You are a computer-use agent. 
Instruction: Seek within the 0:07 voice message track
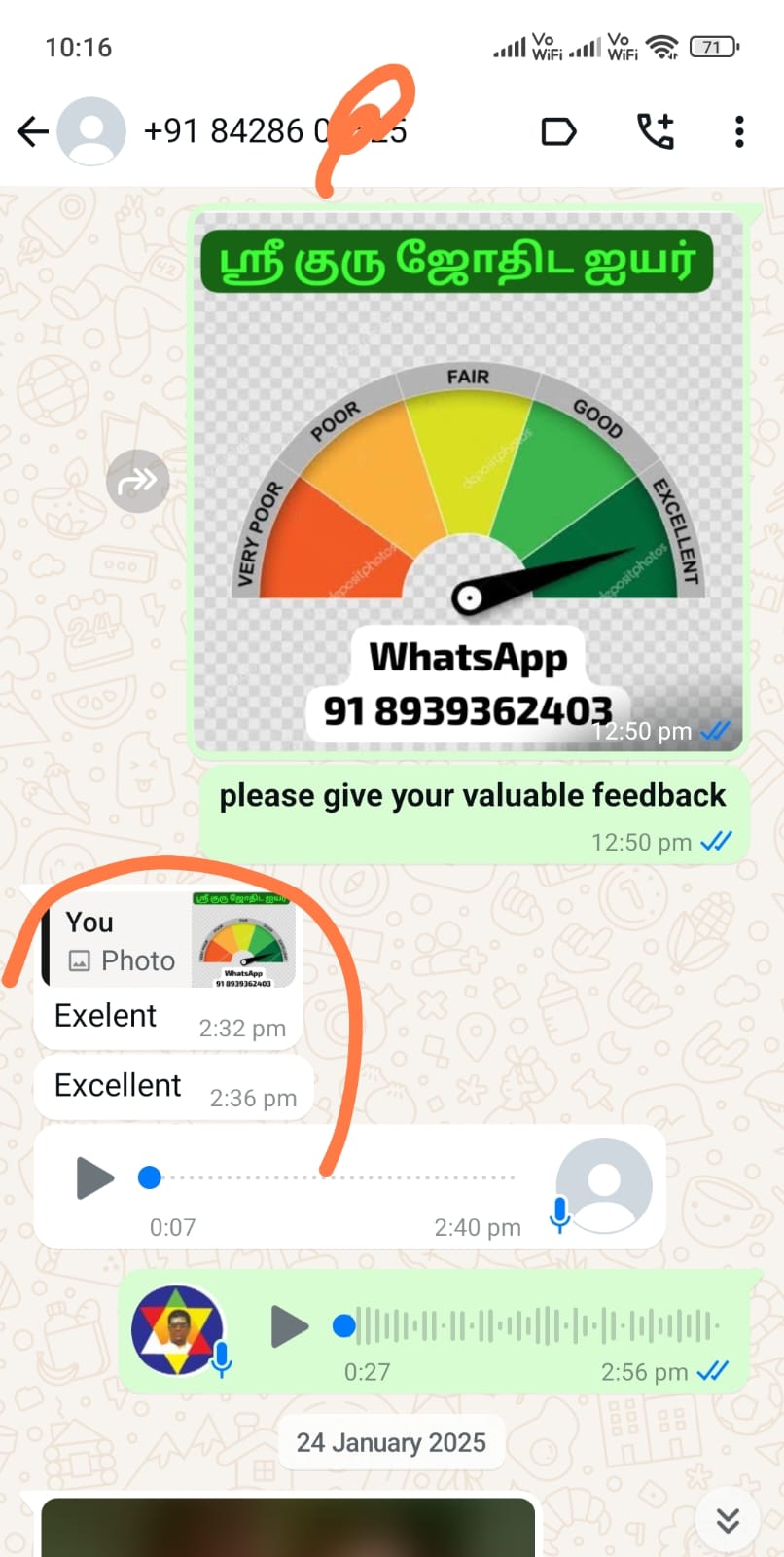pyautogui.click(x=331, y=1178)
